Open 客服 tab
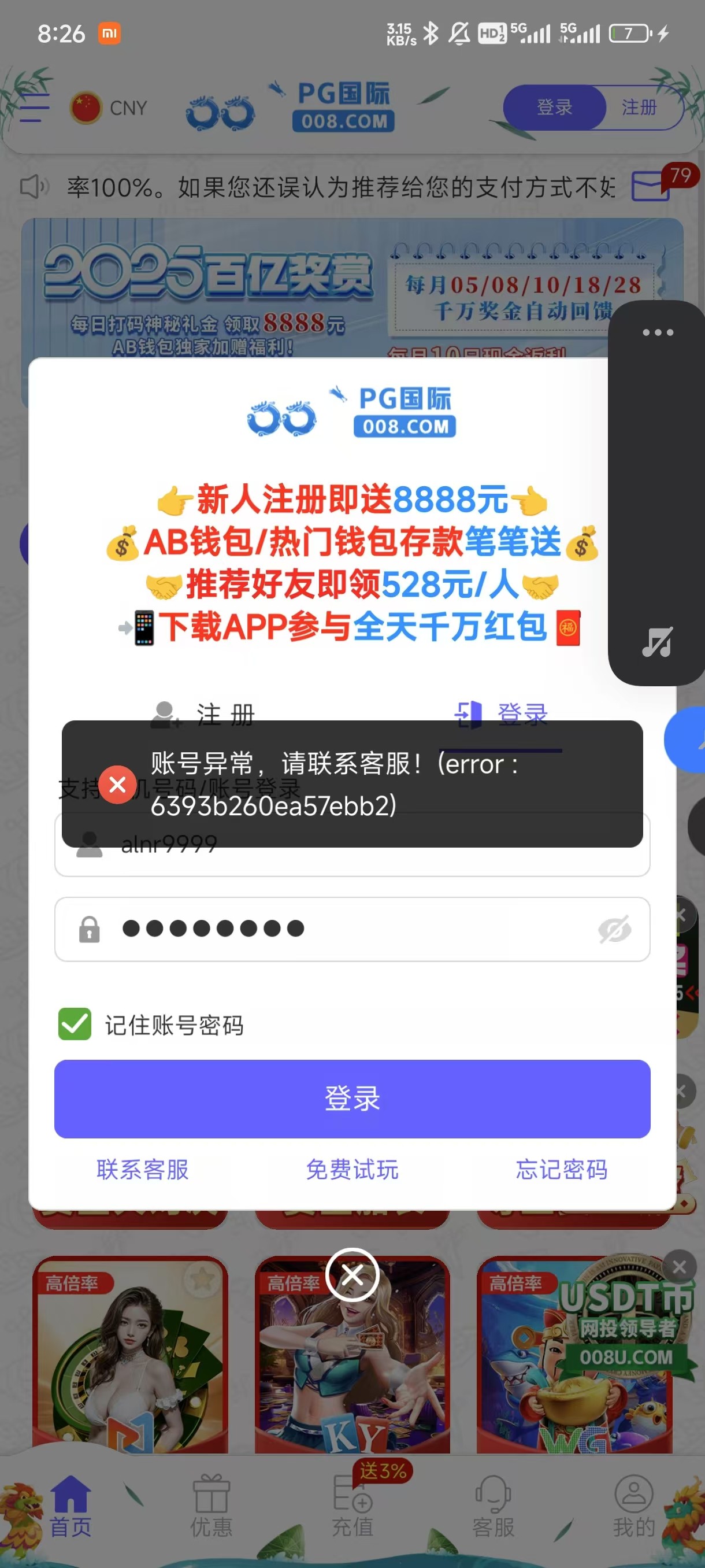The image size is (705, 1568). pos(493,1506)
